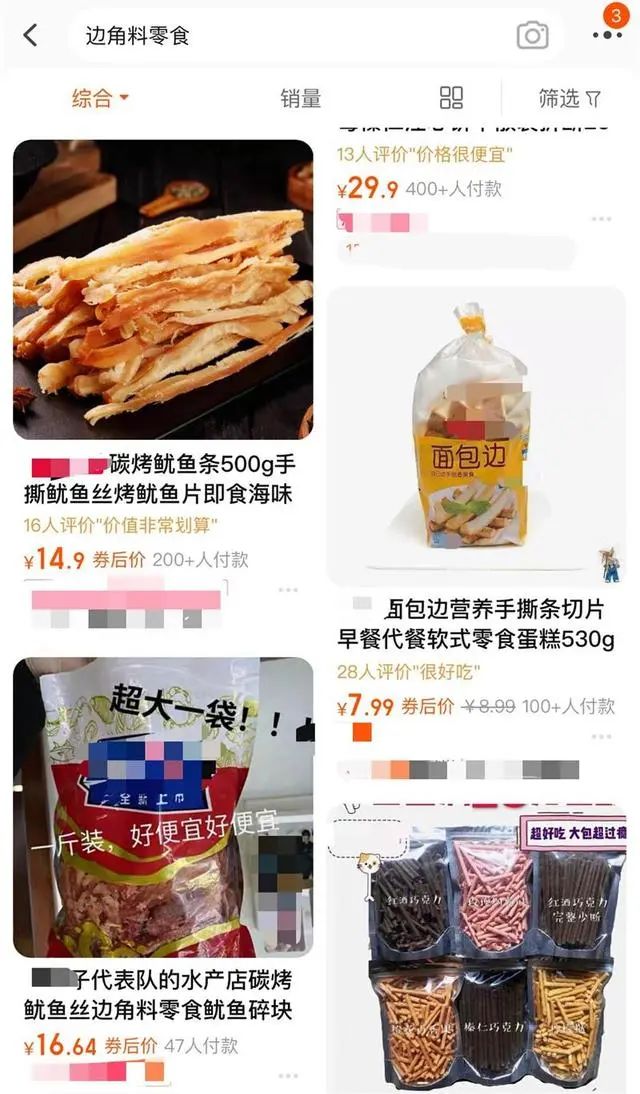Sort results by 销量
The image size is (640, 1094).
coord(300,98)
